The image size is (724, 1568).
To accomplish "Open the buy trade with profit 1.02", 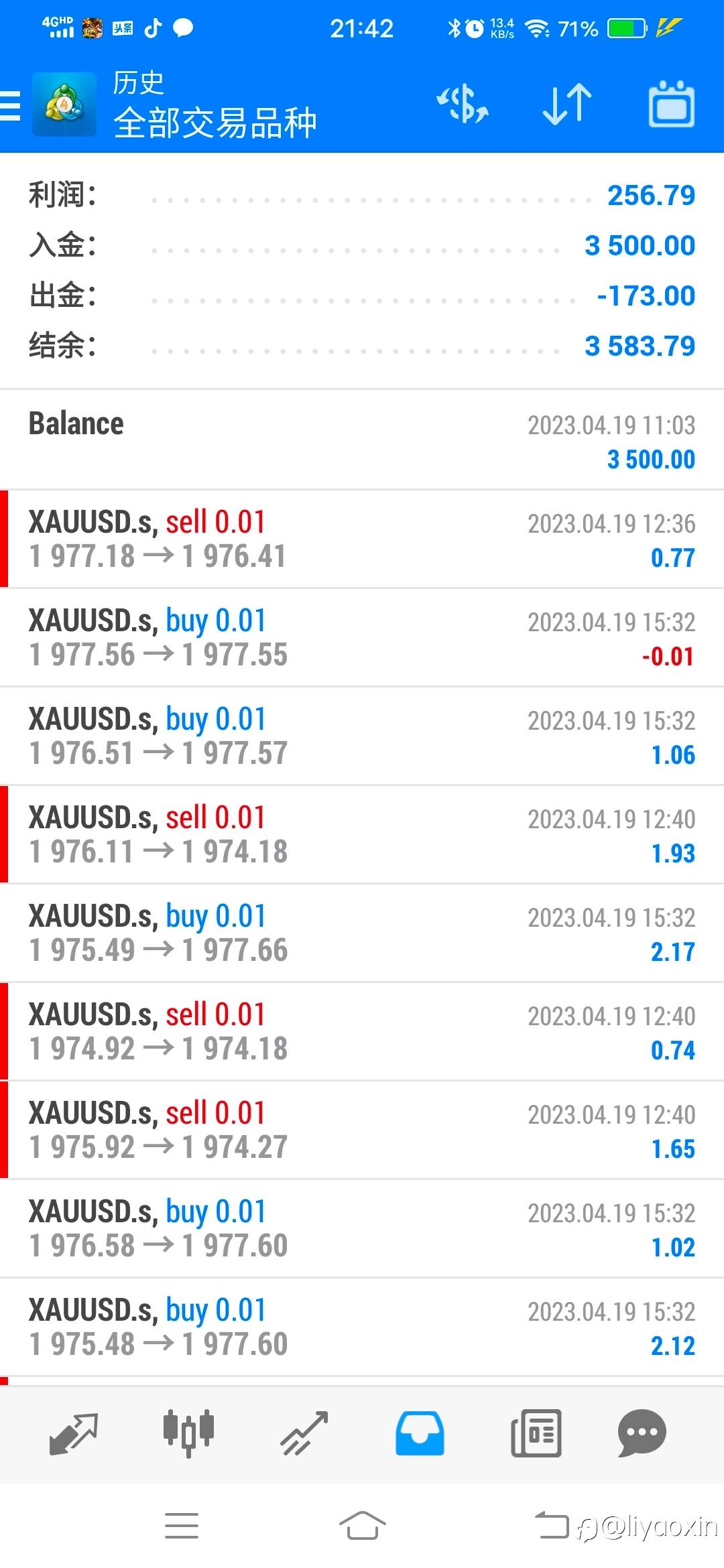I will pos(362,1229).
